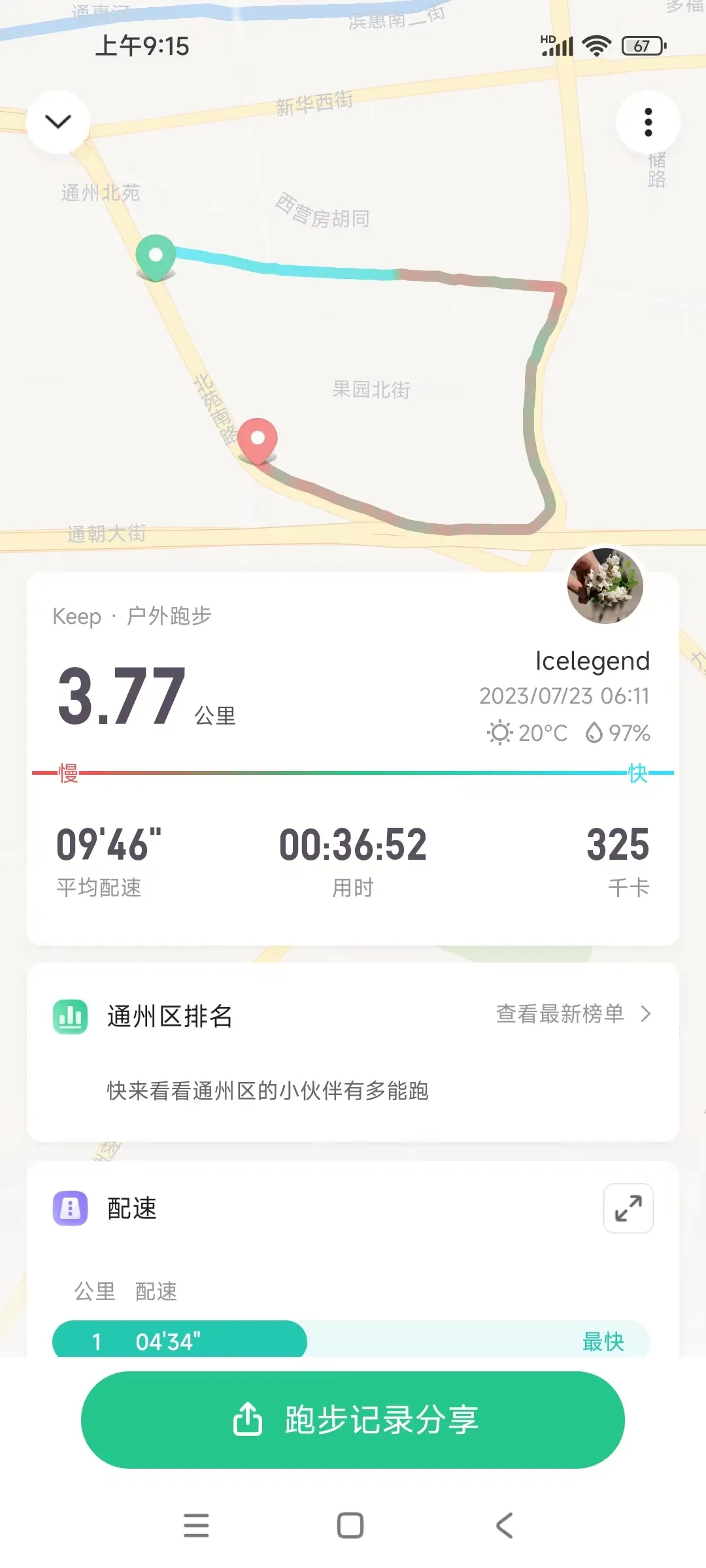View the latest 通州区 leaderboard
The width and height of the screenshot is (706, 1568).
(574, 1014)
